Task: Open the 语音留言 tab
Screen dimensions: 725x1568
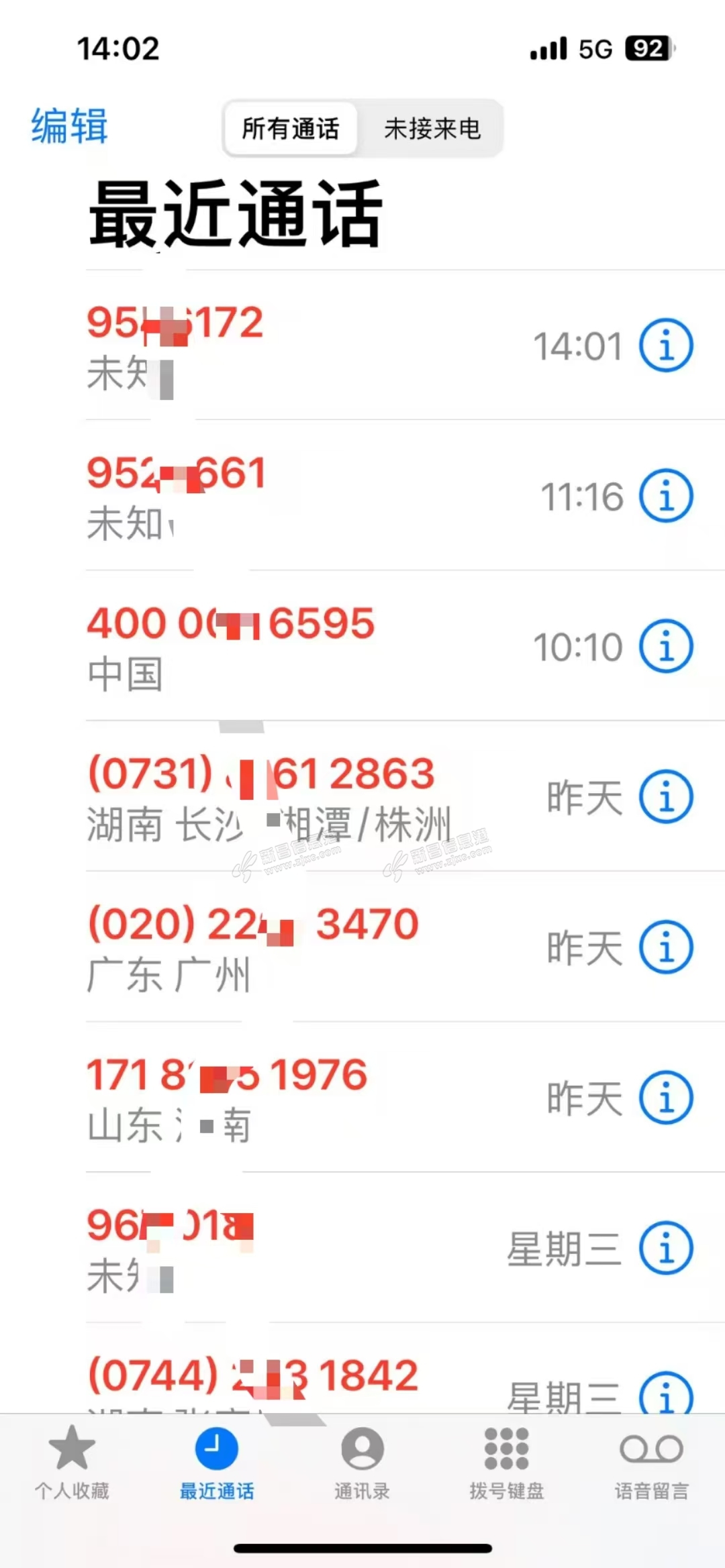Action: tap(651, 1463)
